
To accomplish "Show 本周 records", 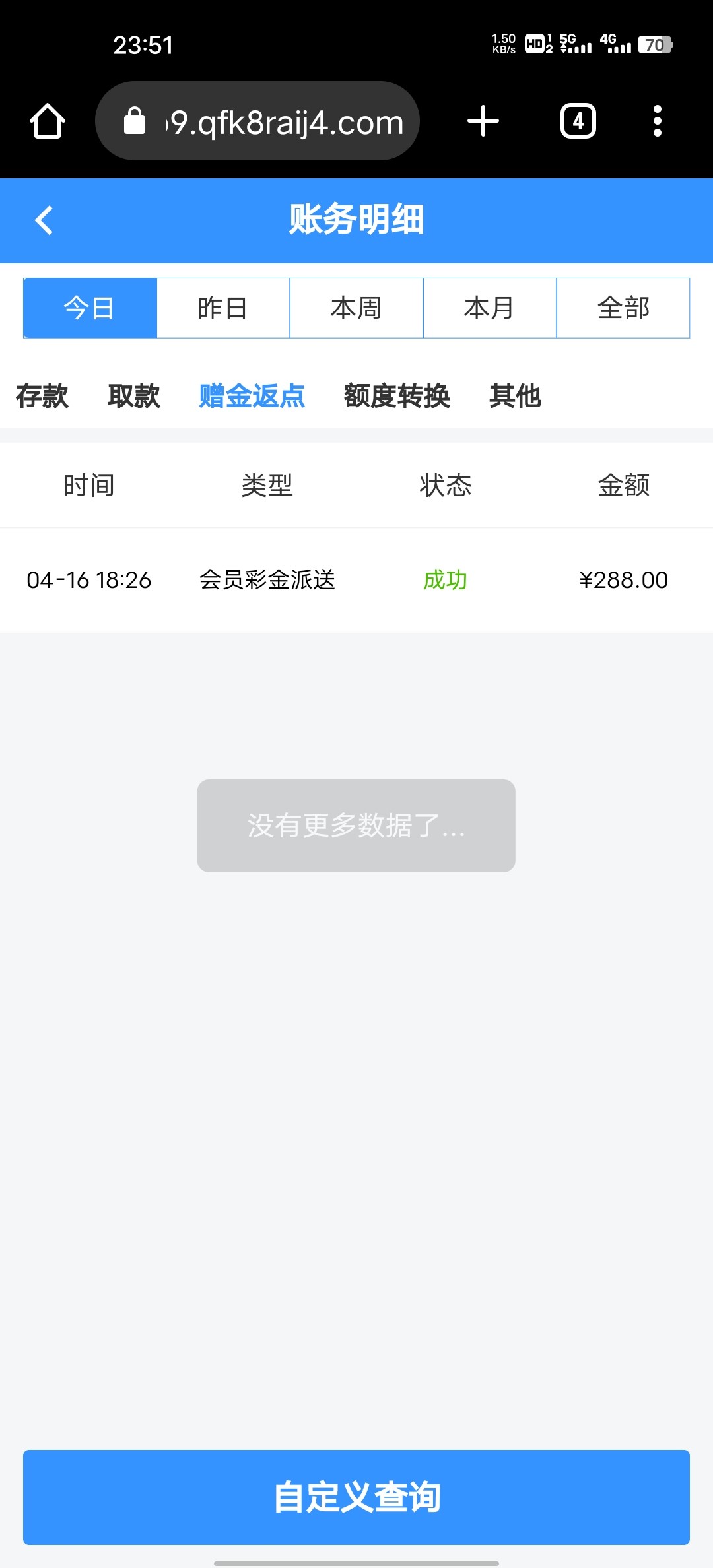I will pyautogui.click(x=356, y=308).
